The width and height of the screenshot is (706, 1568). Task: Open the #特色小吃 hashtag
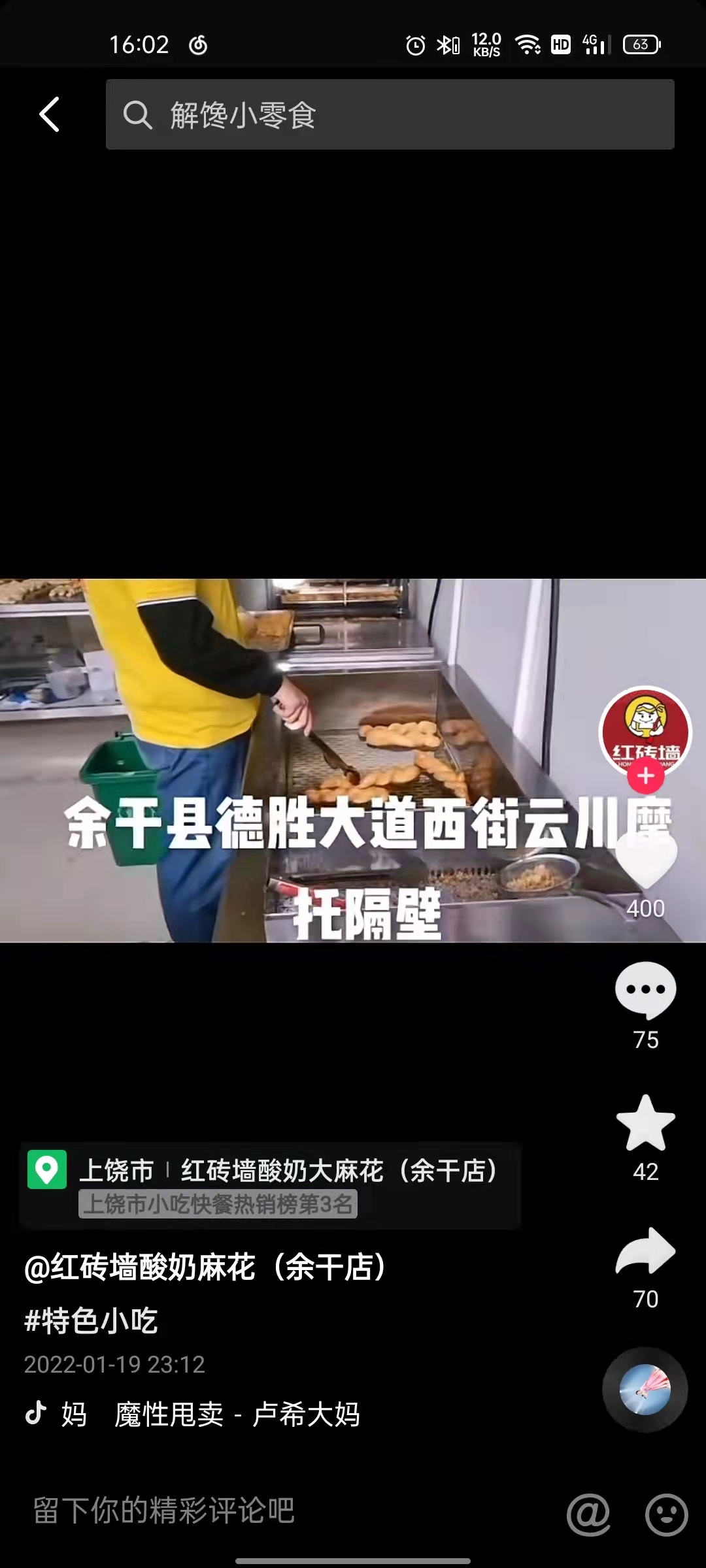tap(91, 1321)
